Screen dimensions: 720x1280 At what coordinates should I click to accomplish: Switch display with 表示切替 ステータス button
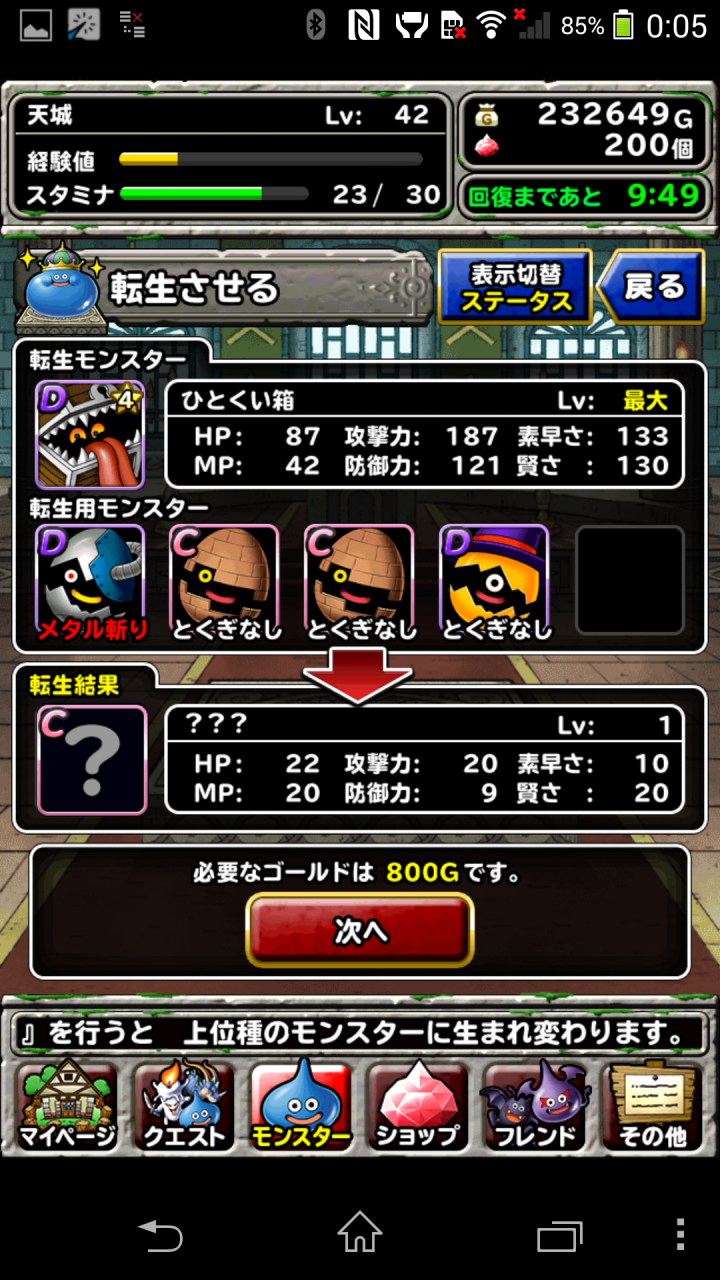pos(515,288)
